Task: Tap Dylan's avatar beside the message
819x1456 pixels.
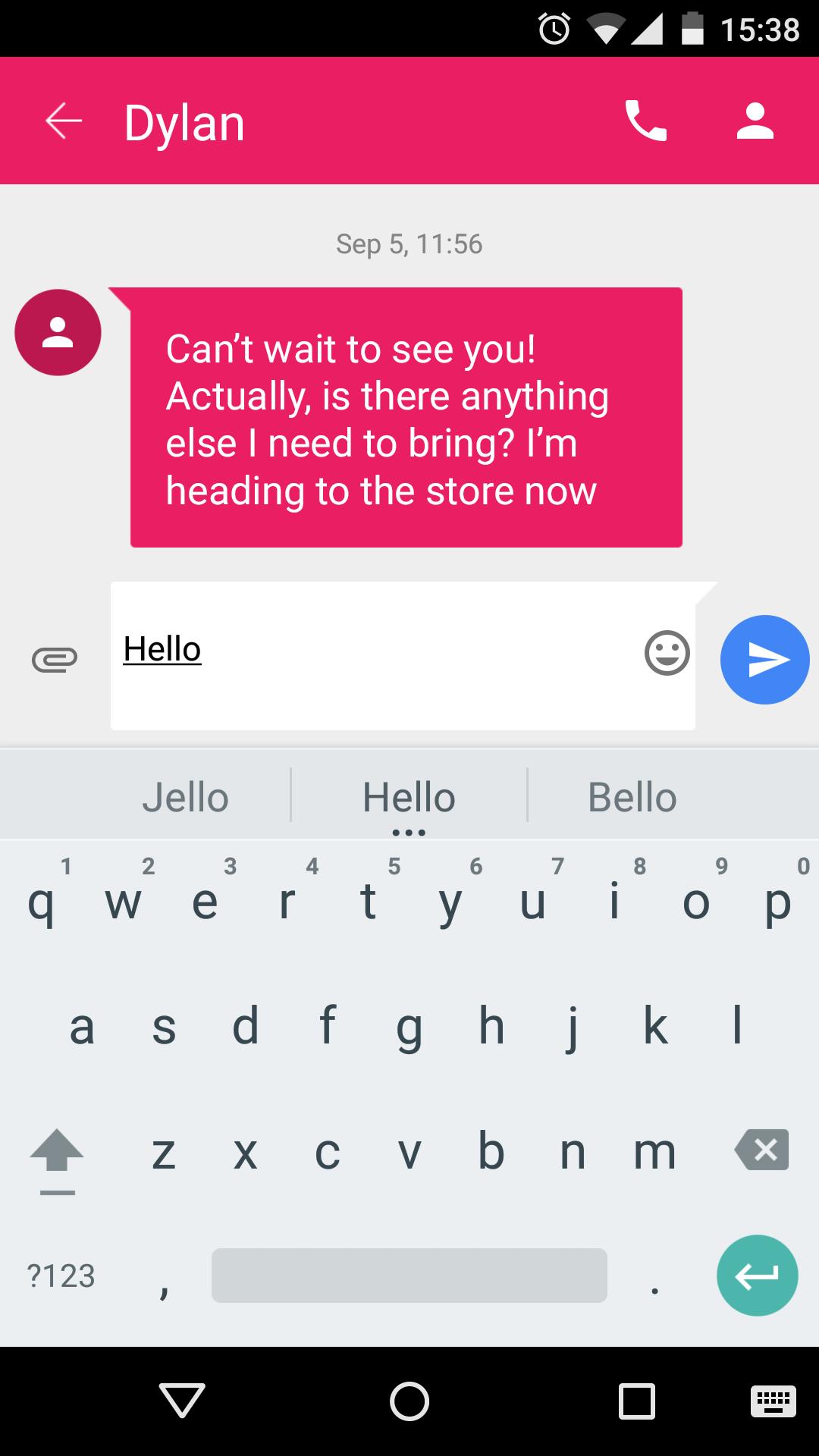Action: (58, 332)
